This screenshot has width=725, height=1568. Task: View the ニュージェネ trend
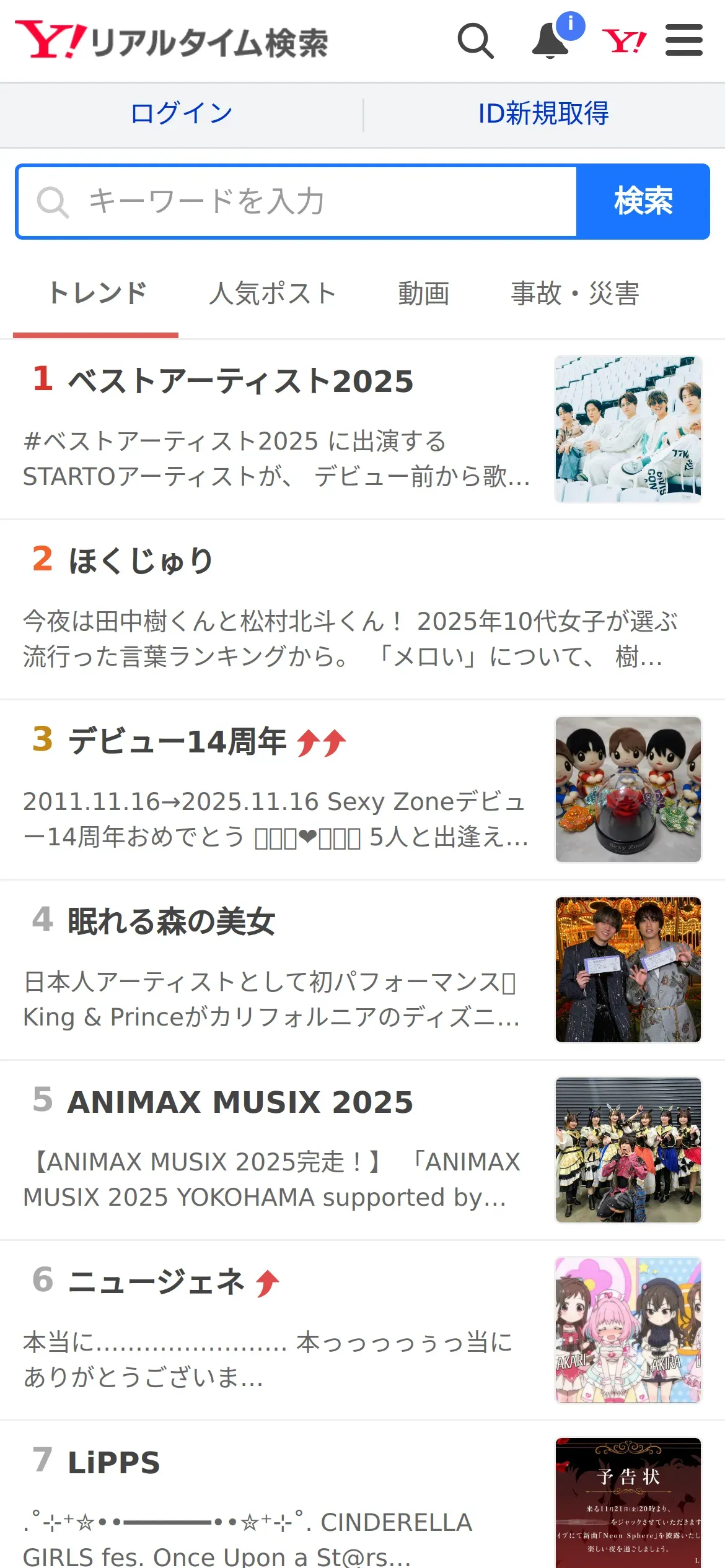[156, 1282]
